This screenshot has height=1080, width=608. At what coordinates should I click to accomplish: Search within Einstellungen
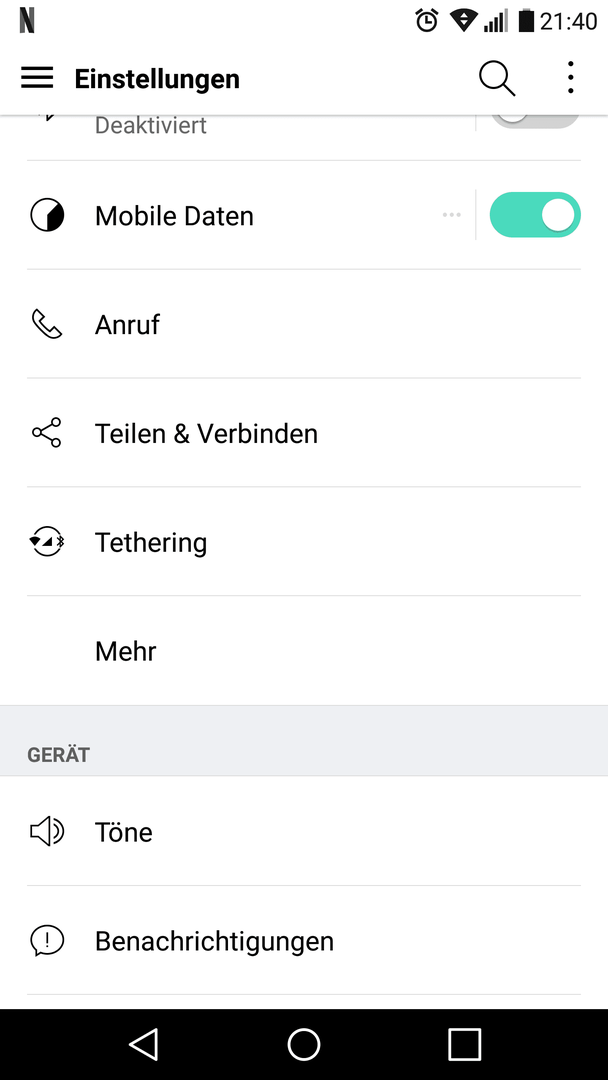pos(497,79)
